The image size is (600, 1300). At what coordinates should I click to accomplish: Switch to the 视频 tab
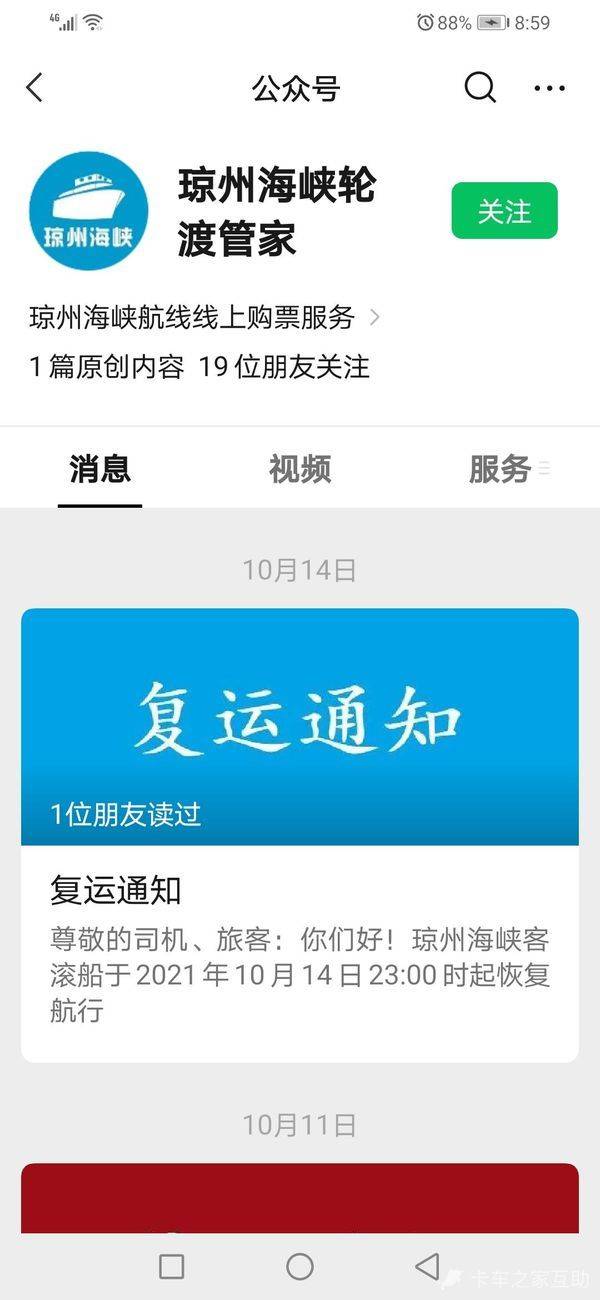[300, 469]
